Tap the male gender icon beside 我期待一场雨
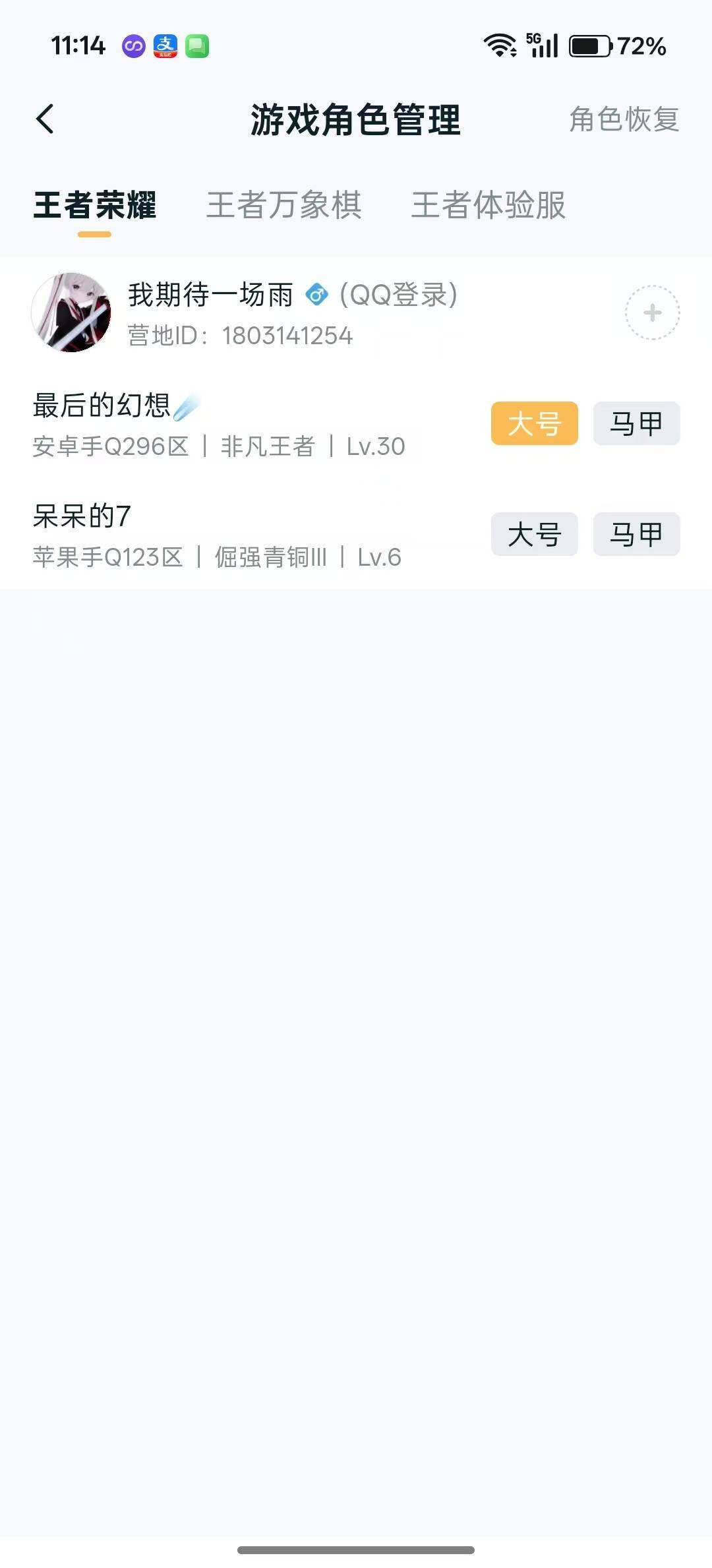The image size is (712, 1568). tap(316, 295)
